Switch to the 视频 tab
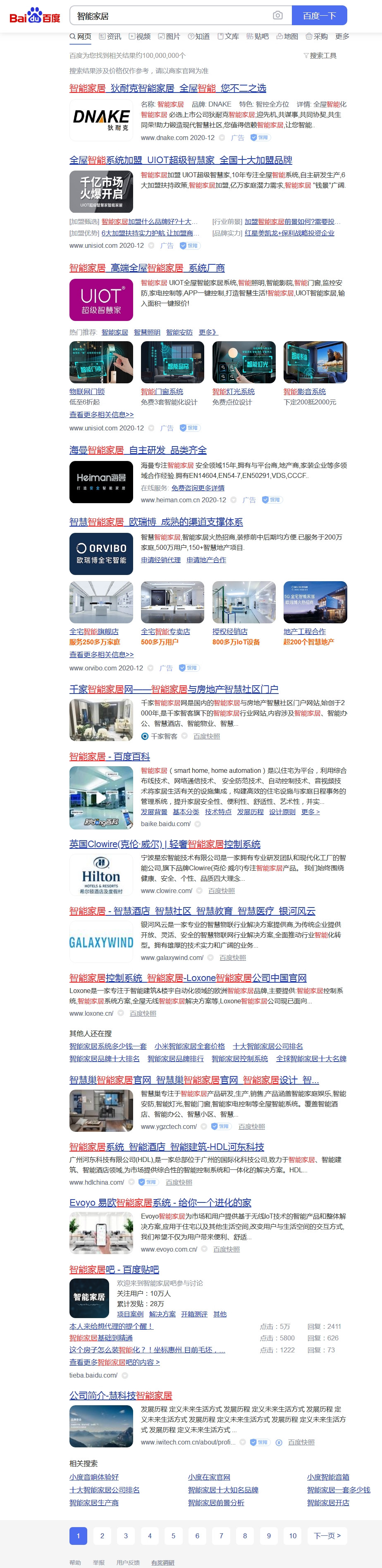This screenshot has width=382, height=1568. click(140, 36)
